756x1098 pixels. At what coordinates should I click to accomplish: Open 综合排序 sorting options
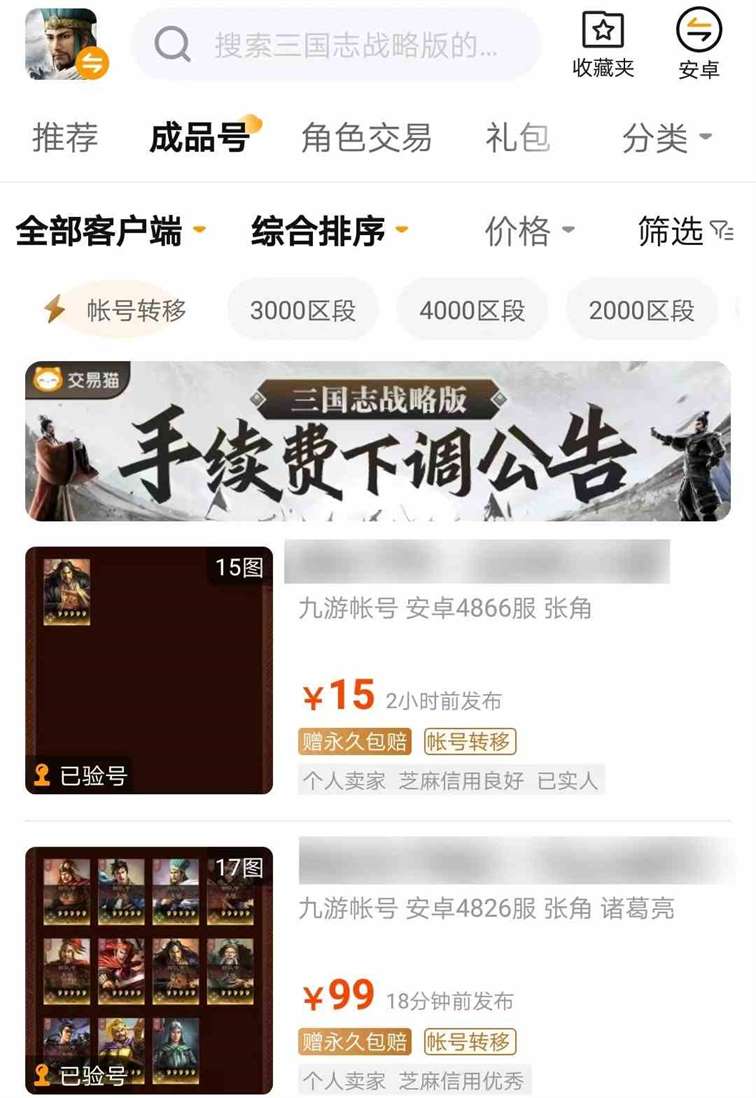pos(329,231)
